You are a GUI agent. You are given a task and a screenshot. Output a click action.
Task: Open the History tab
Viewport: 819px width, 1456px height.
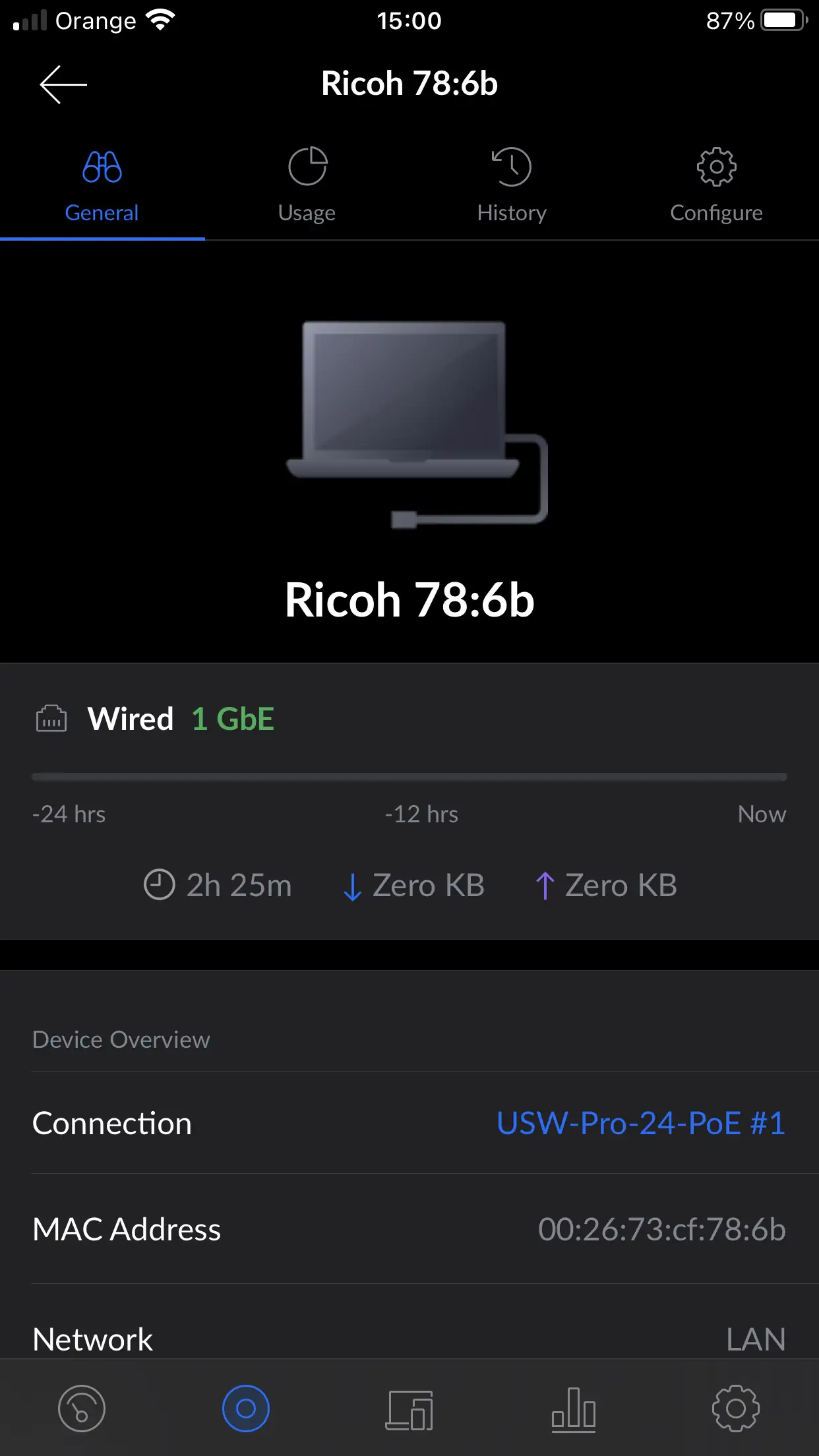(512, 185)
